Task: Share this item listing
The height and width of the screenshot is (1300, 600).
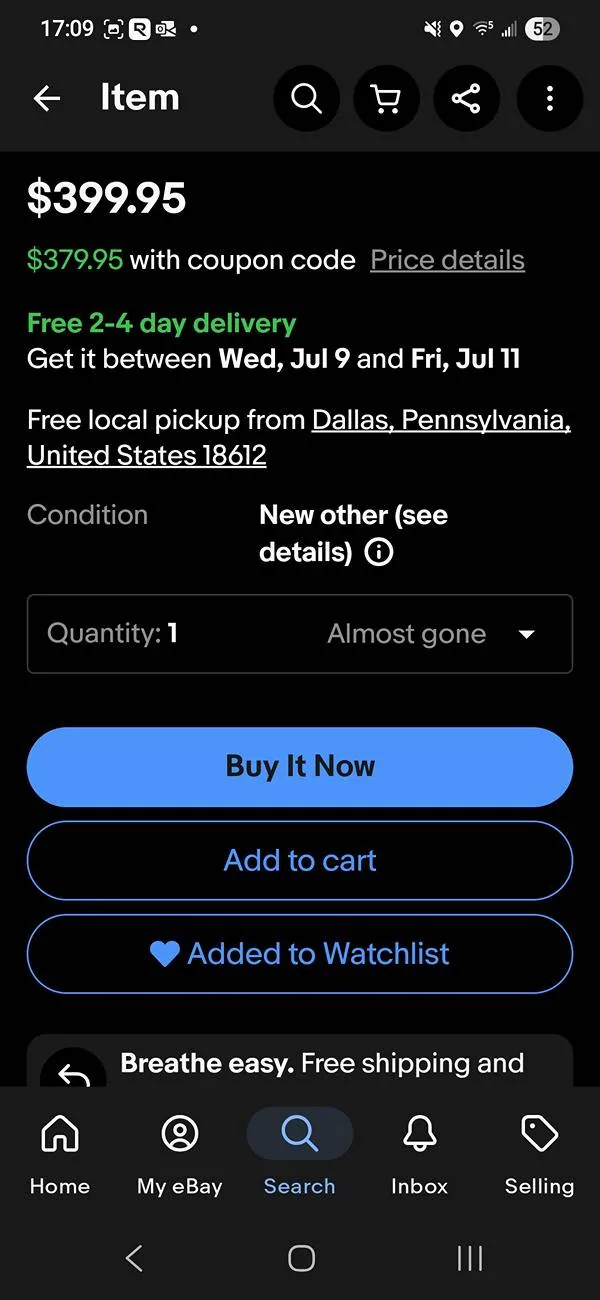Action: 466,98
